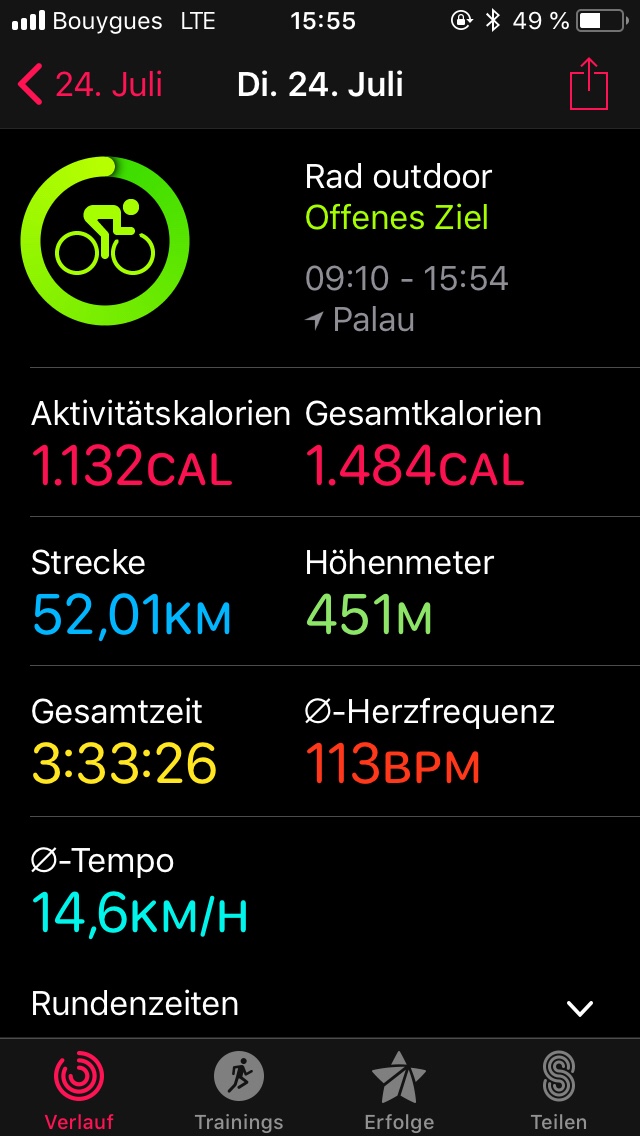Viewport: 640px width, 1136px height.
Task: Share this cycling workout
Action: point(588,83)
